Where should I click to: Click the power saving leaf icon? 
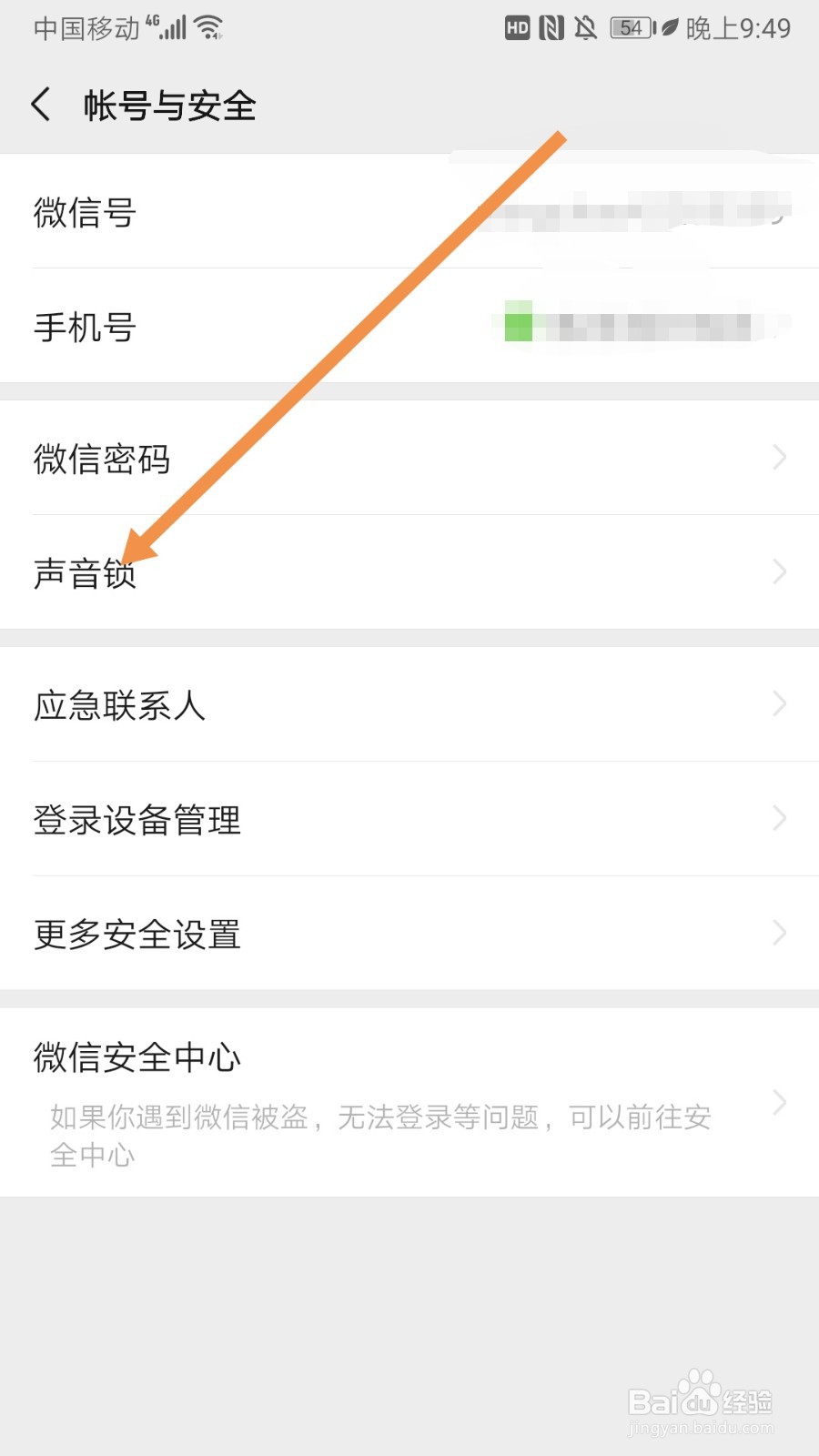tap(670, 28)
